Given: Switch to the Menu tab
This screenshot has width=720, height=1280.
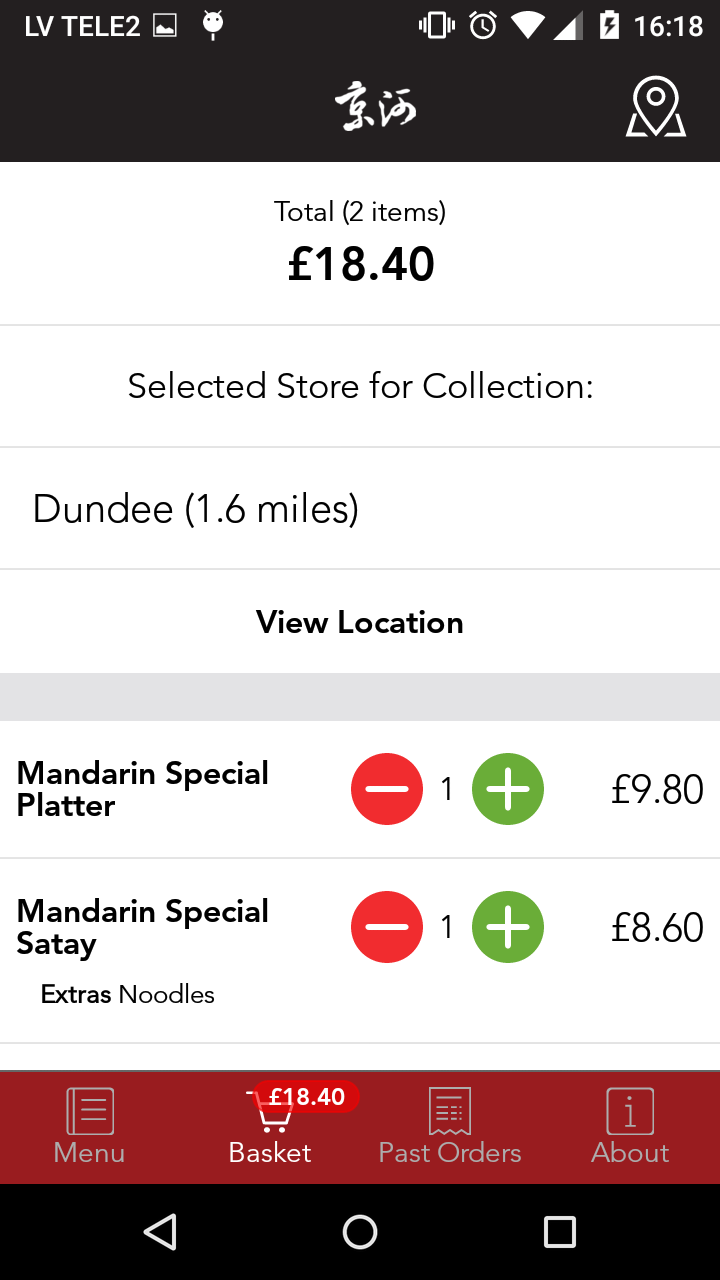Looking at the screenshot, I should tap(90, 1127).
